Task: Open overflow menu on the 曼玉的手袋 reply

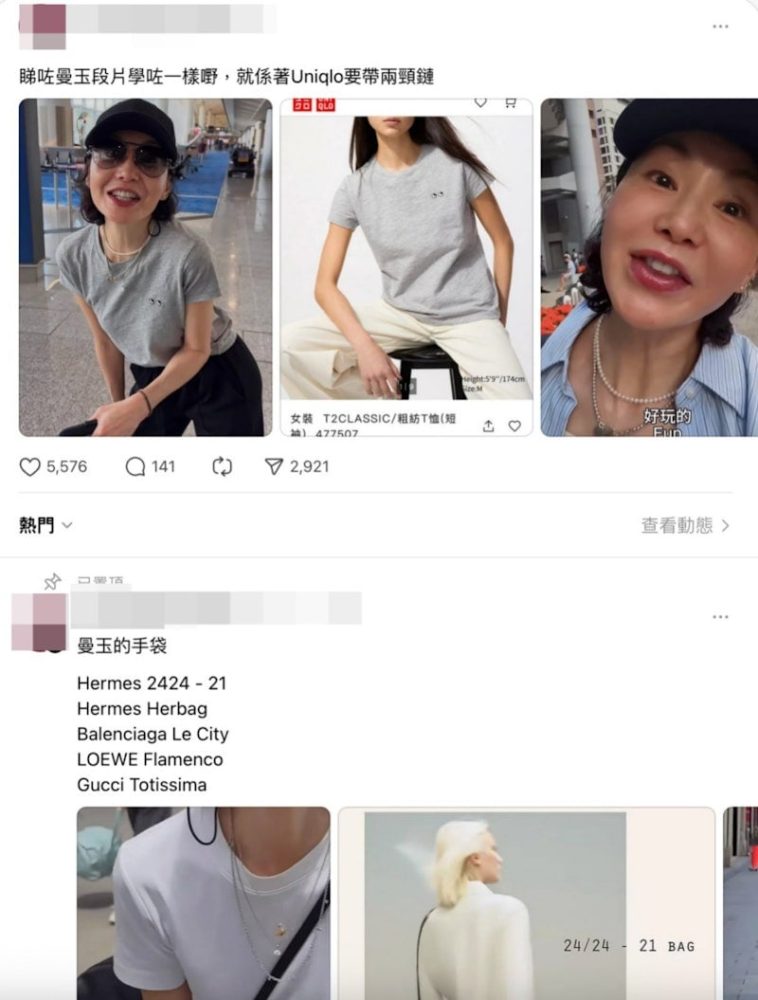Action: pyautogui.click(x=720, y=617)
